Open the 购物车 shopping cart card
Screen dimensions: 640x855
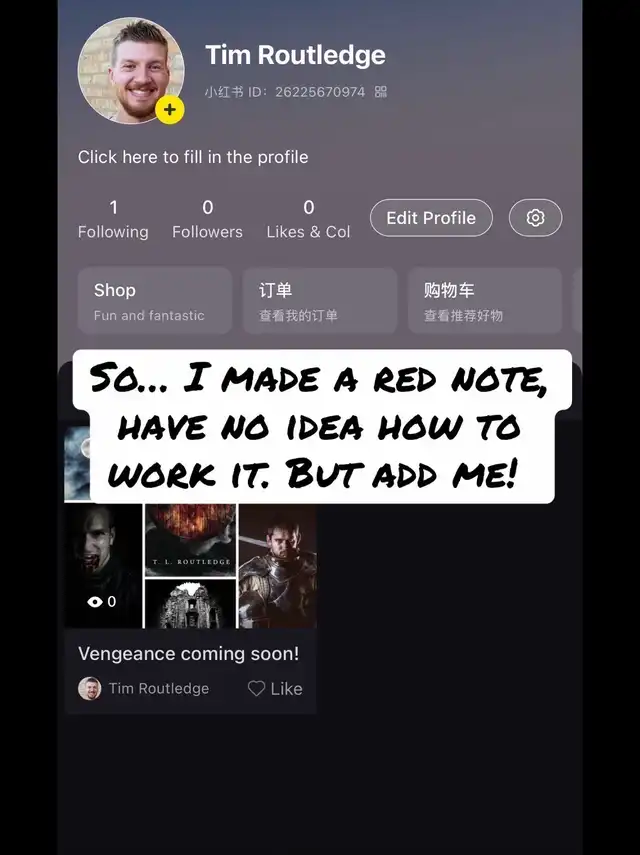(485, 301)
